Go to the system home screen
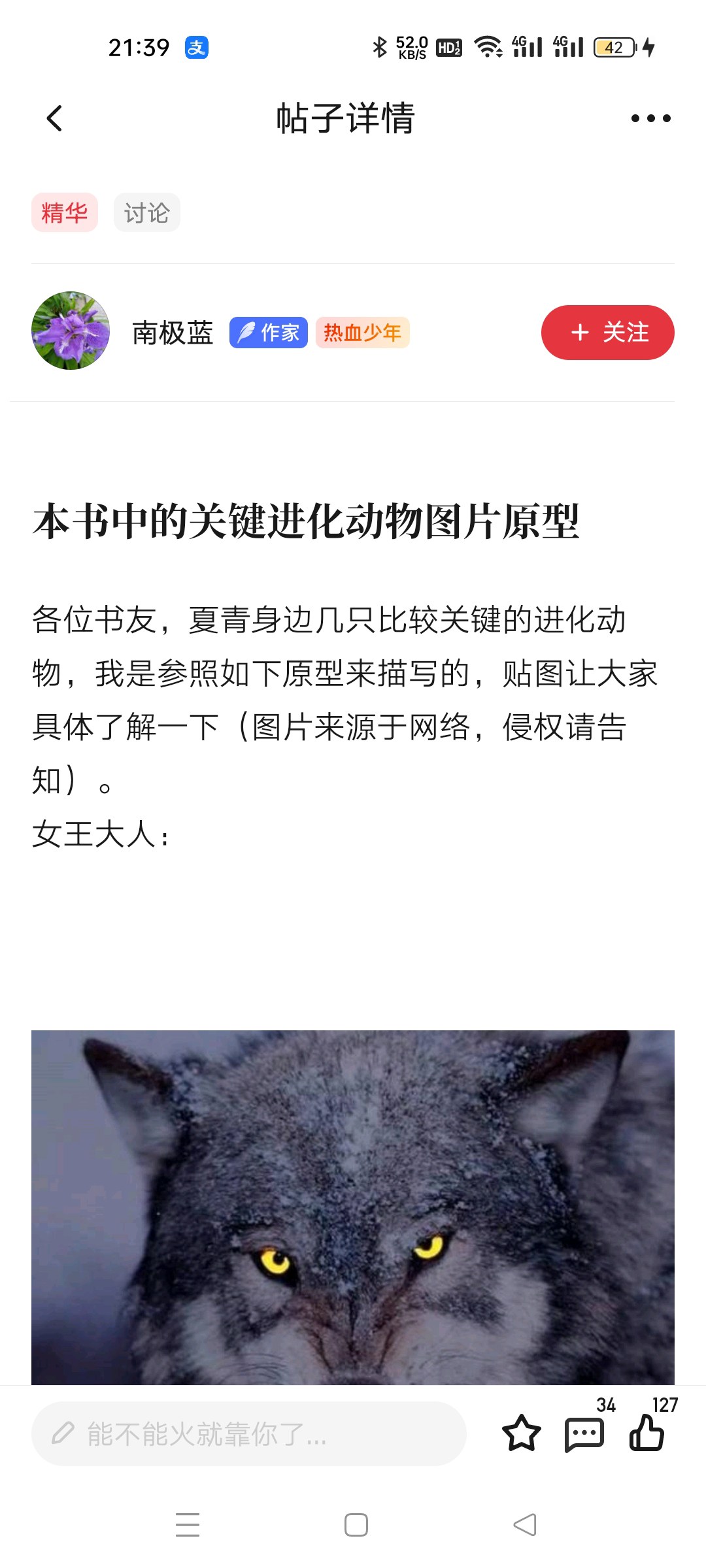Viewport: 706px width, 1568px height. (x=356, y=1525)
